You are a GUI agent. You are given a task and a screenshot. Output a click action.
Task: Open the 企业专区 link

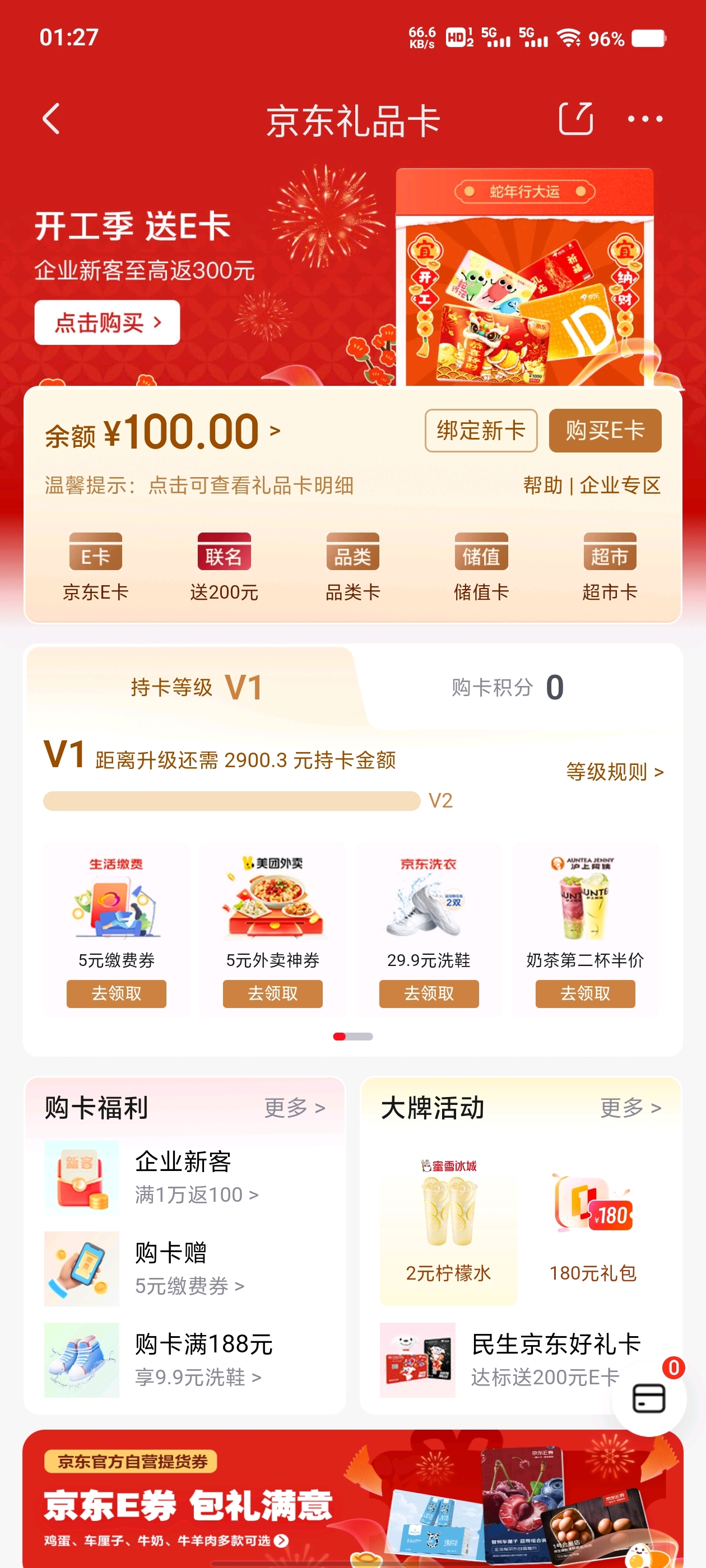(x=620, y=486)
